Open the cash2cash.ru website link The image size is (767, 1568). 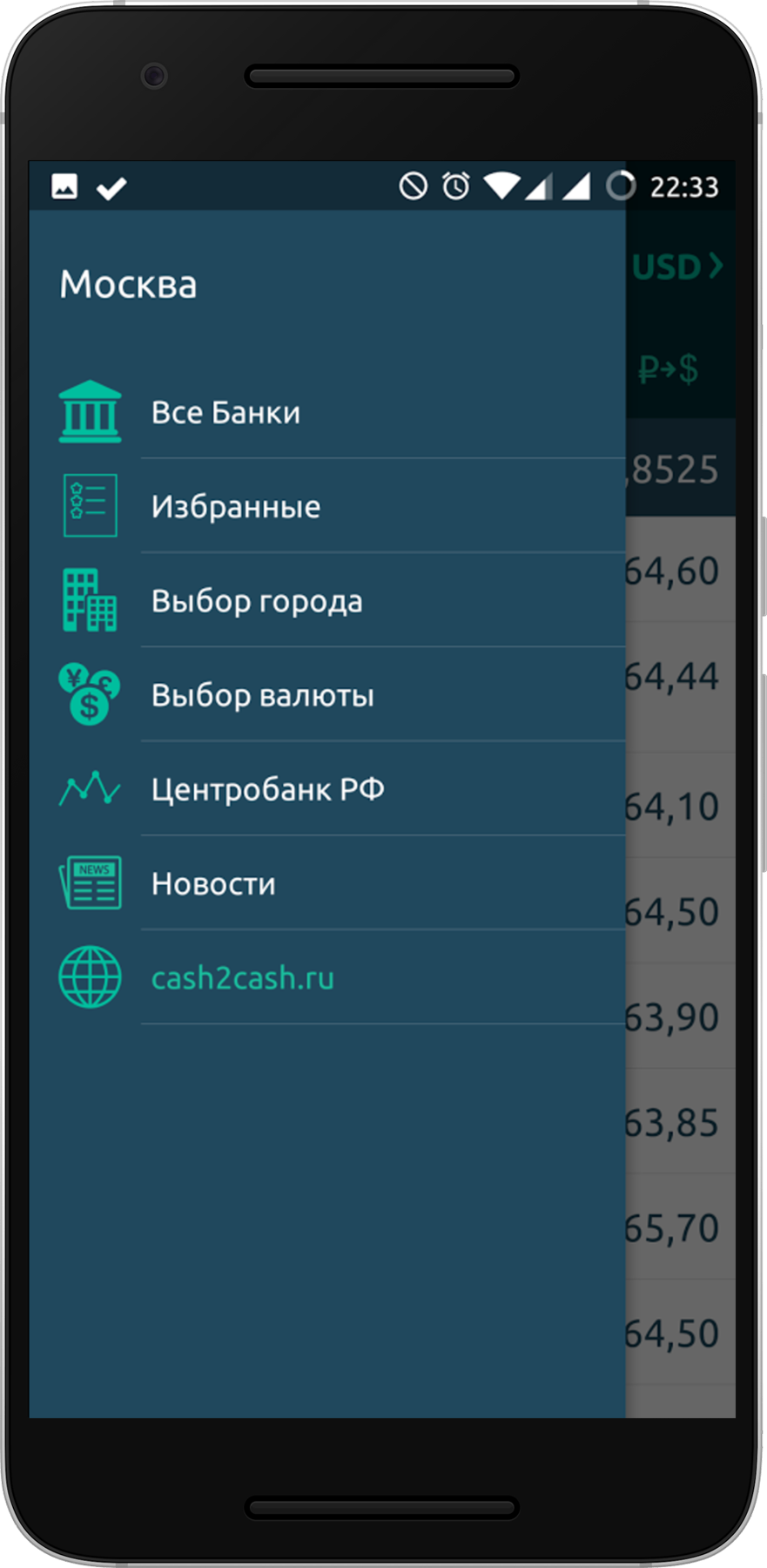[x=243, y=978]
